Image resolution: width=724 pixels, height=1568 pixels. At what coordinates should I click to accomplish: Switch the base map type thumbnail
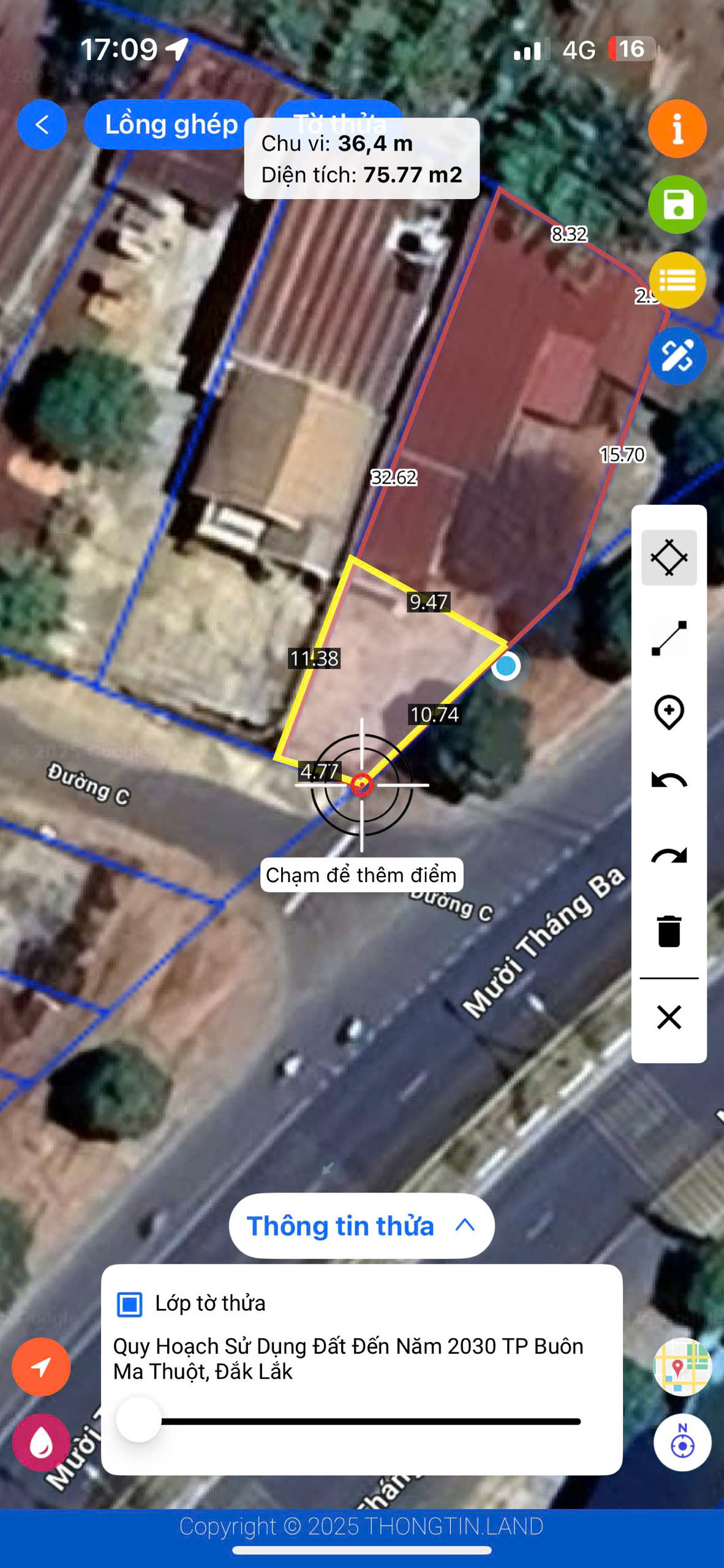pos(682,1367)
